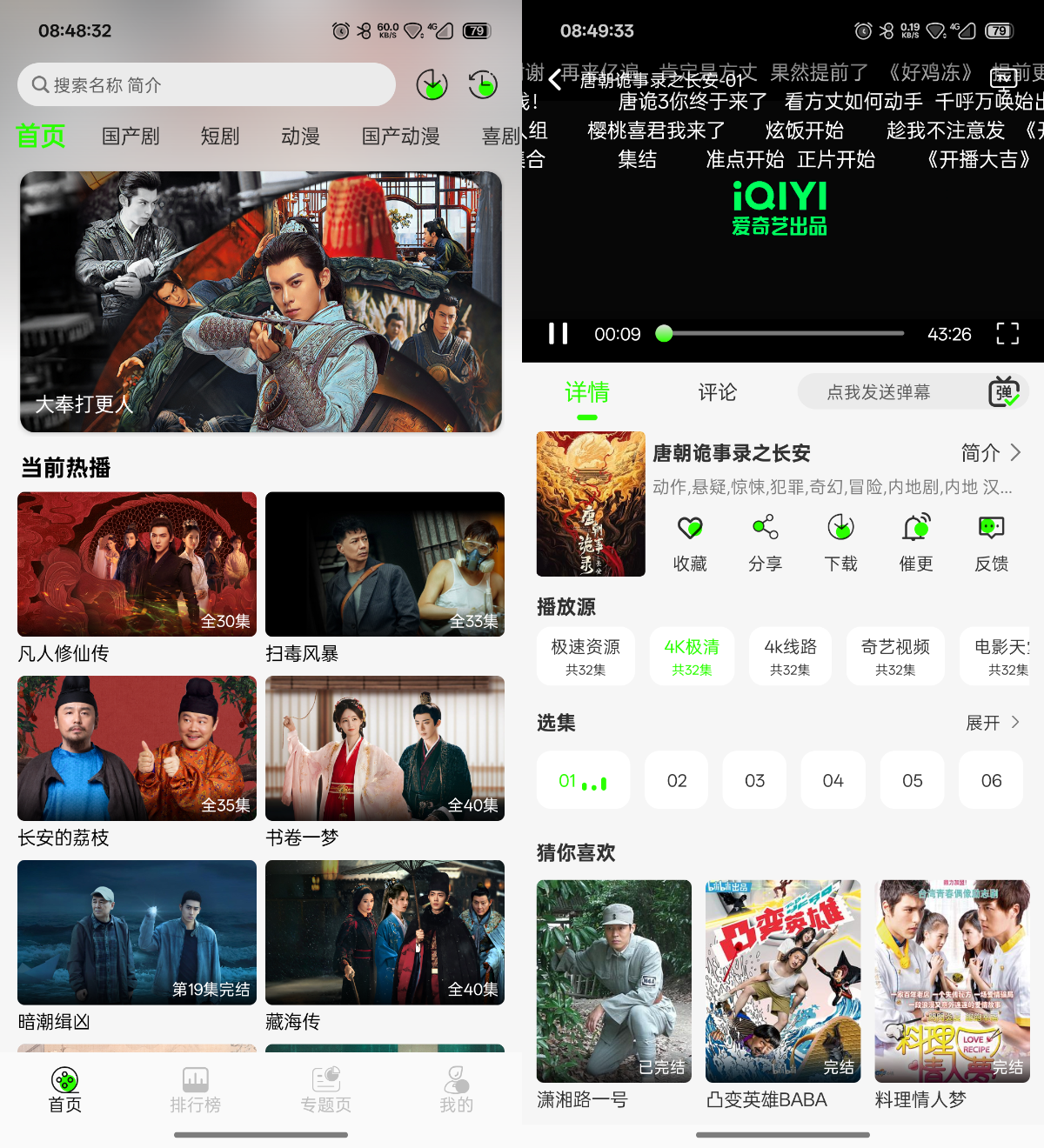Go to the 排行榜 bottom tab
This screenshot has width=1044, height=1148.
(x=195, y=1091)
